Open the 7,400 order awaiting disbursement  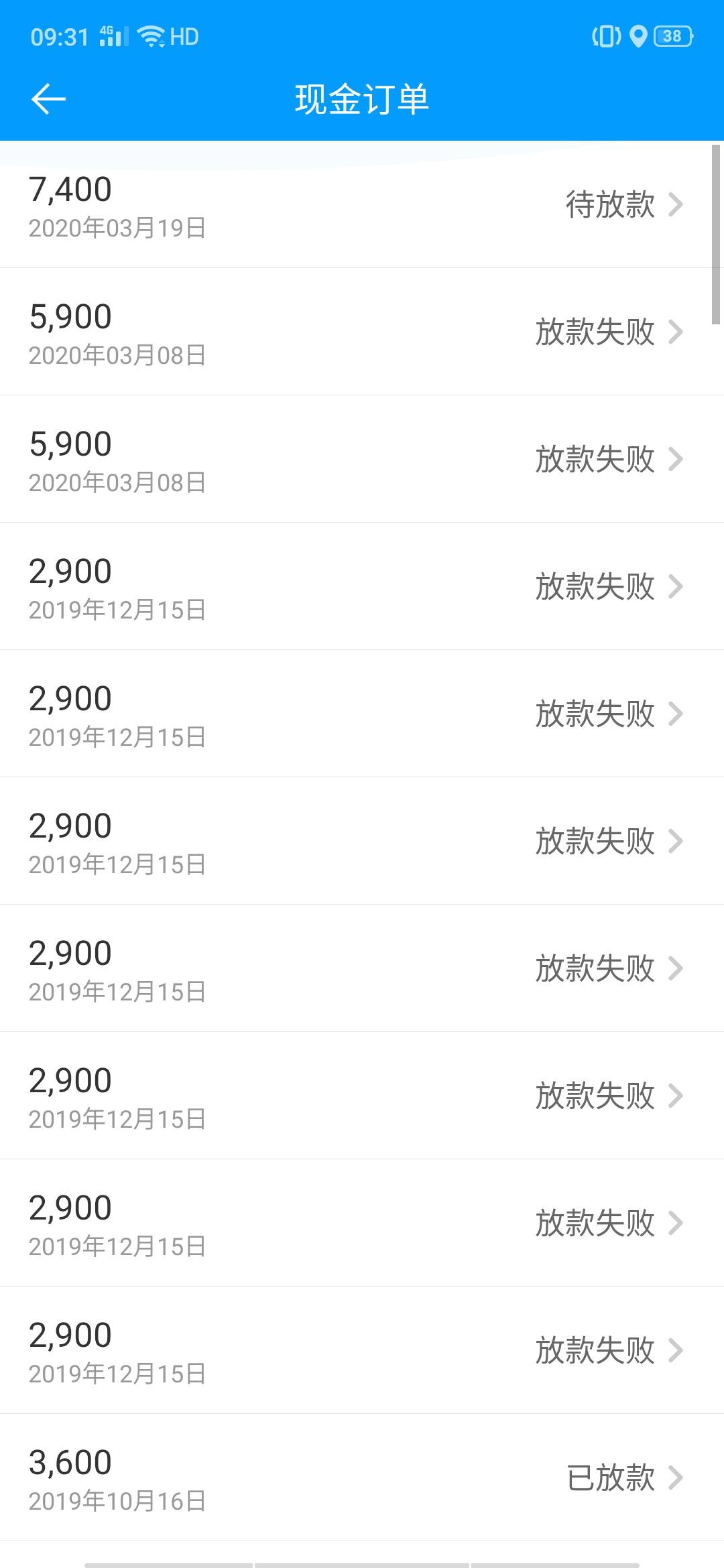coord(362,205)
